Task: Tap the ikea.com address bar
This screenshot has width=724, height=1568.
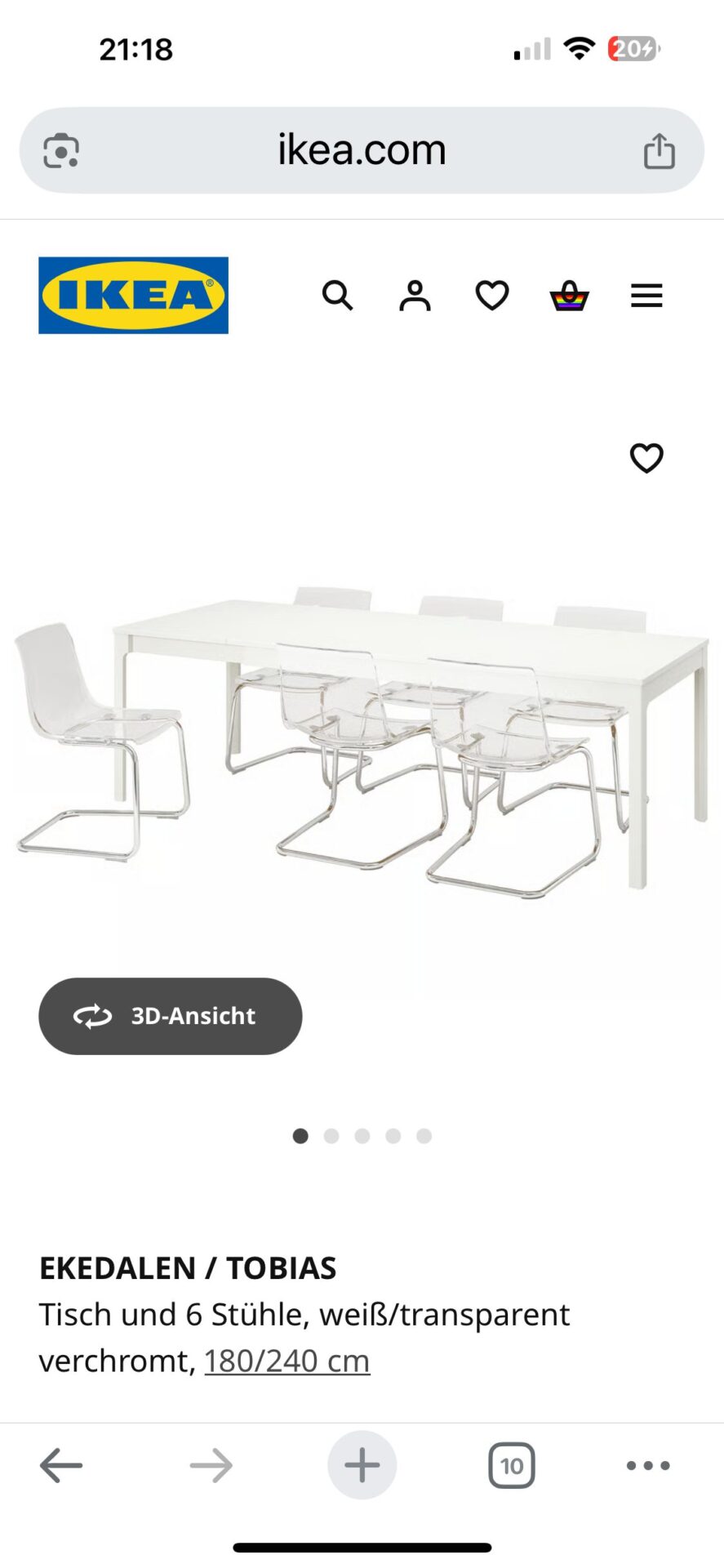Action: pyautogui.click(x=362, y=150)
